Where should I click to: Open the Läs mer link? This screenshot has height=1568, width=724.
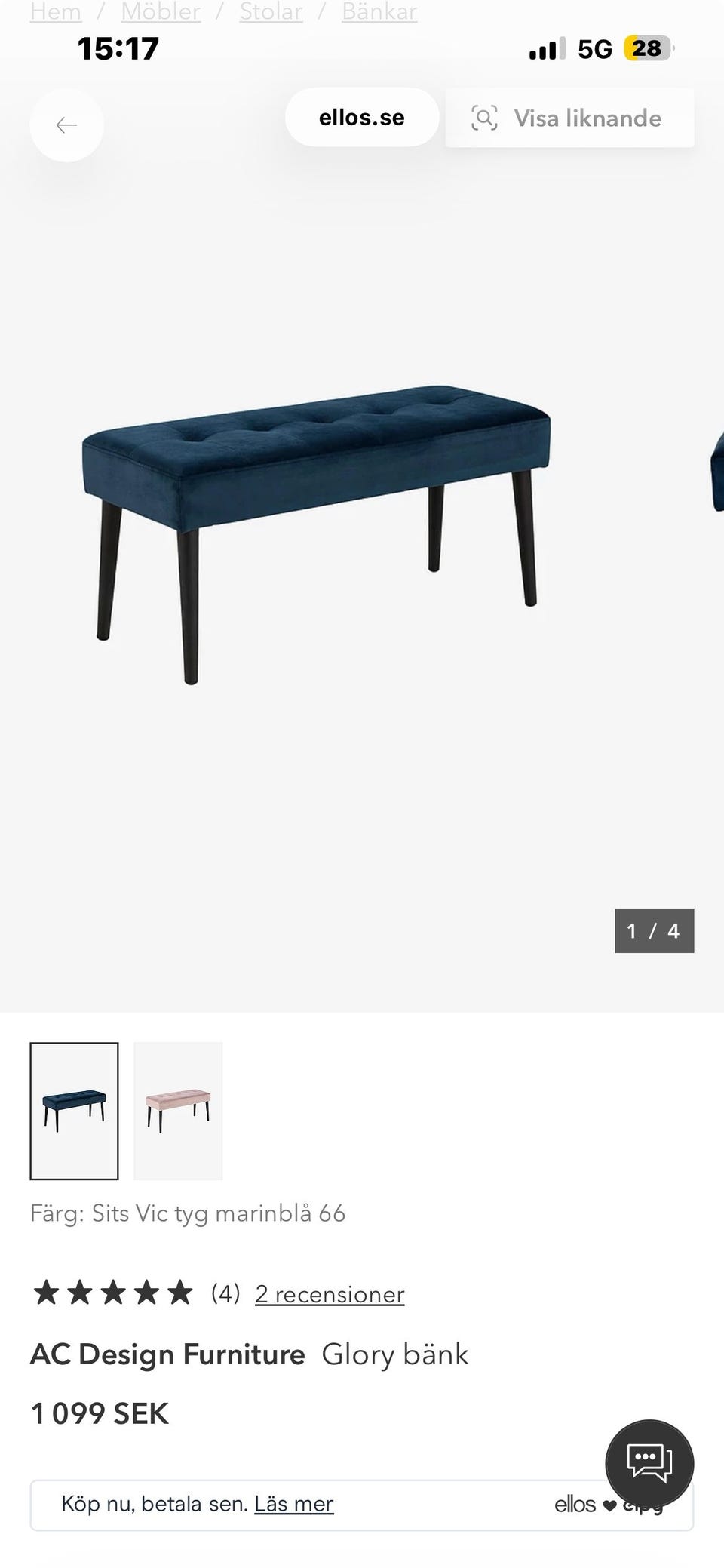(293, 1504)
